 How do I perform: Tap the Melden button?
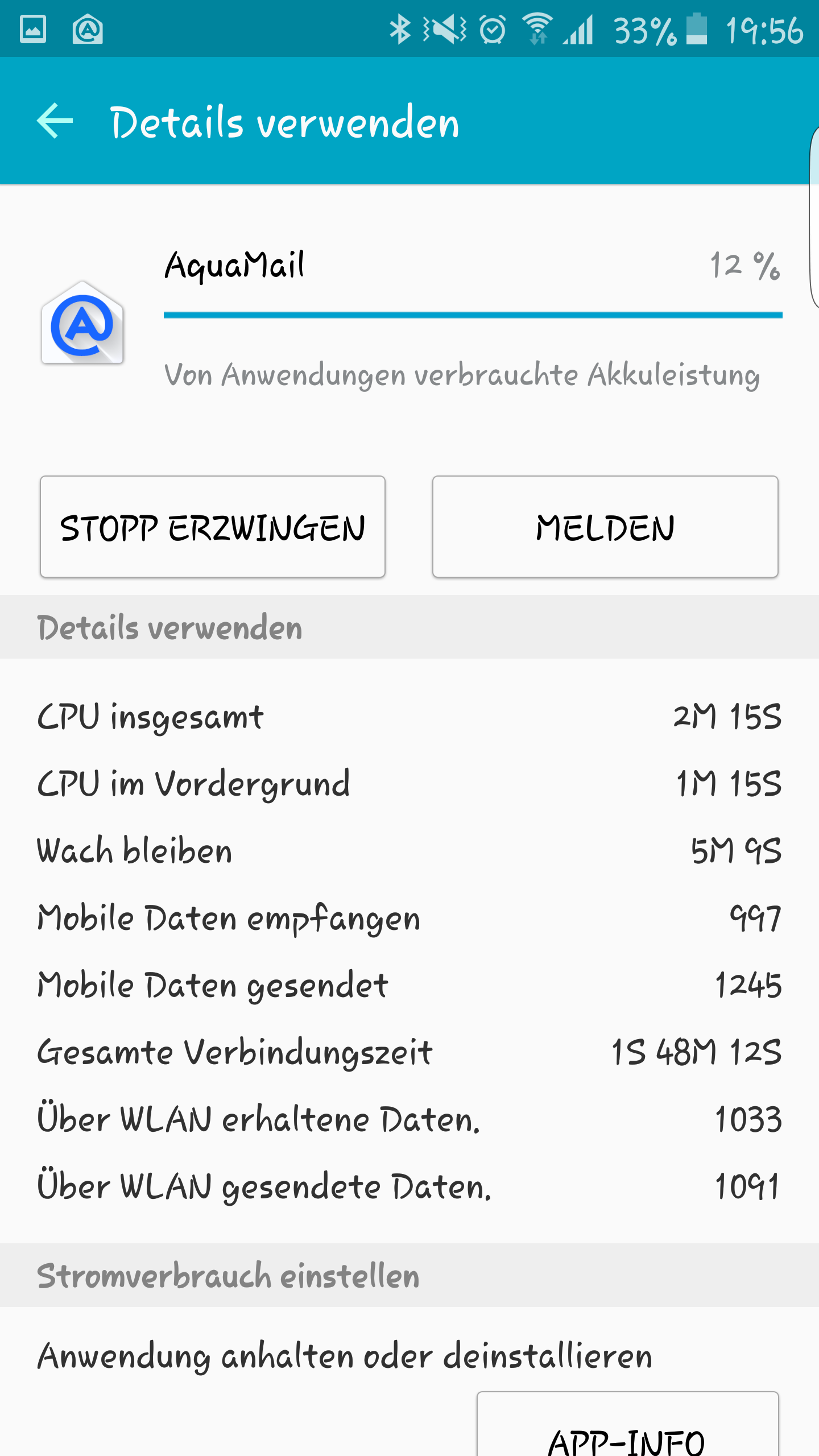[605, 527]
